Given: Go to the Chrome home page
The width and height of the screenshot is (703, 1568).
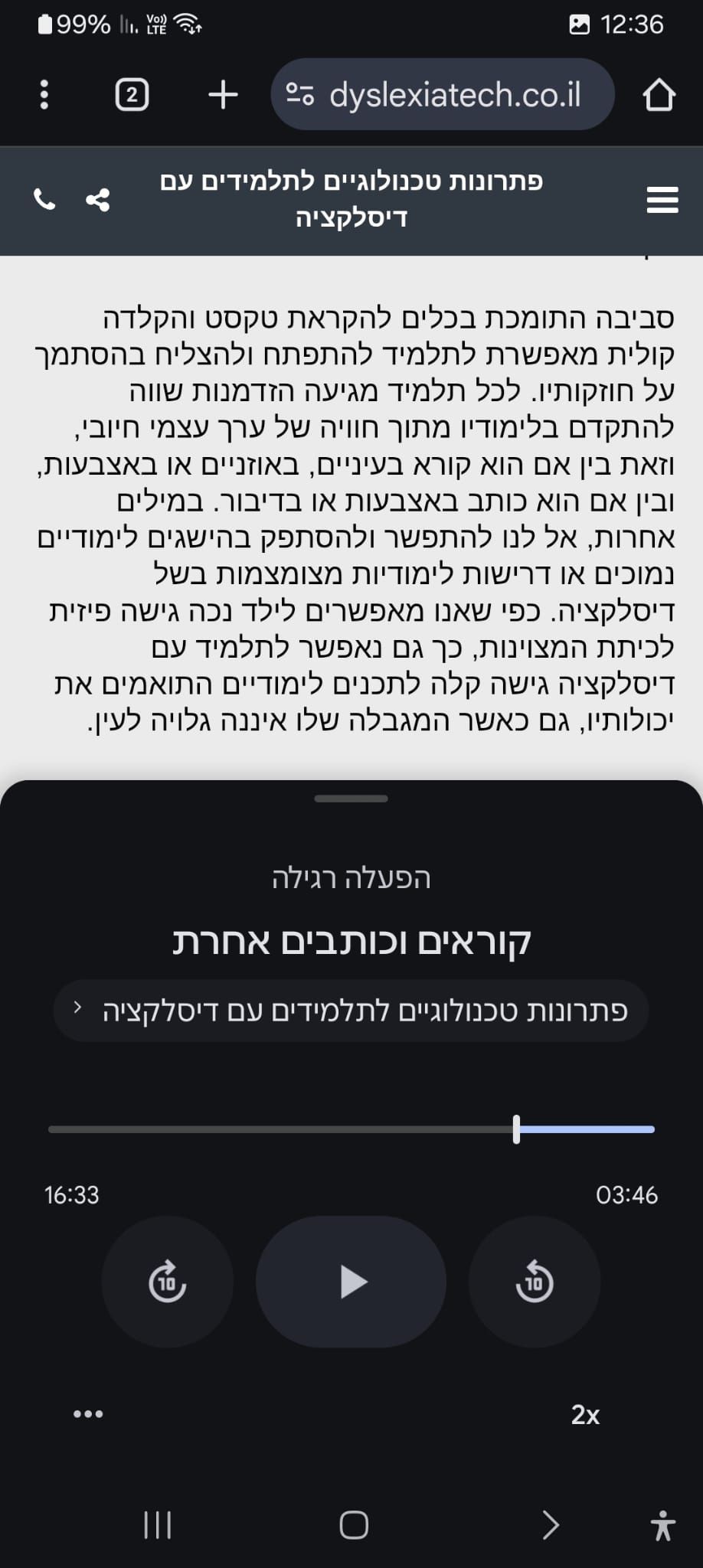Looking at the screenshot, I should coord(659,95).
